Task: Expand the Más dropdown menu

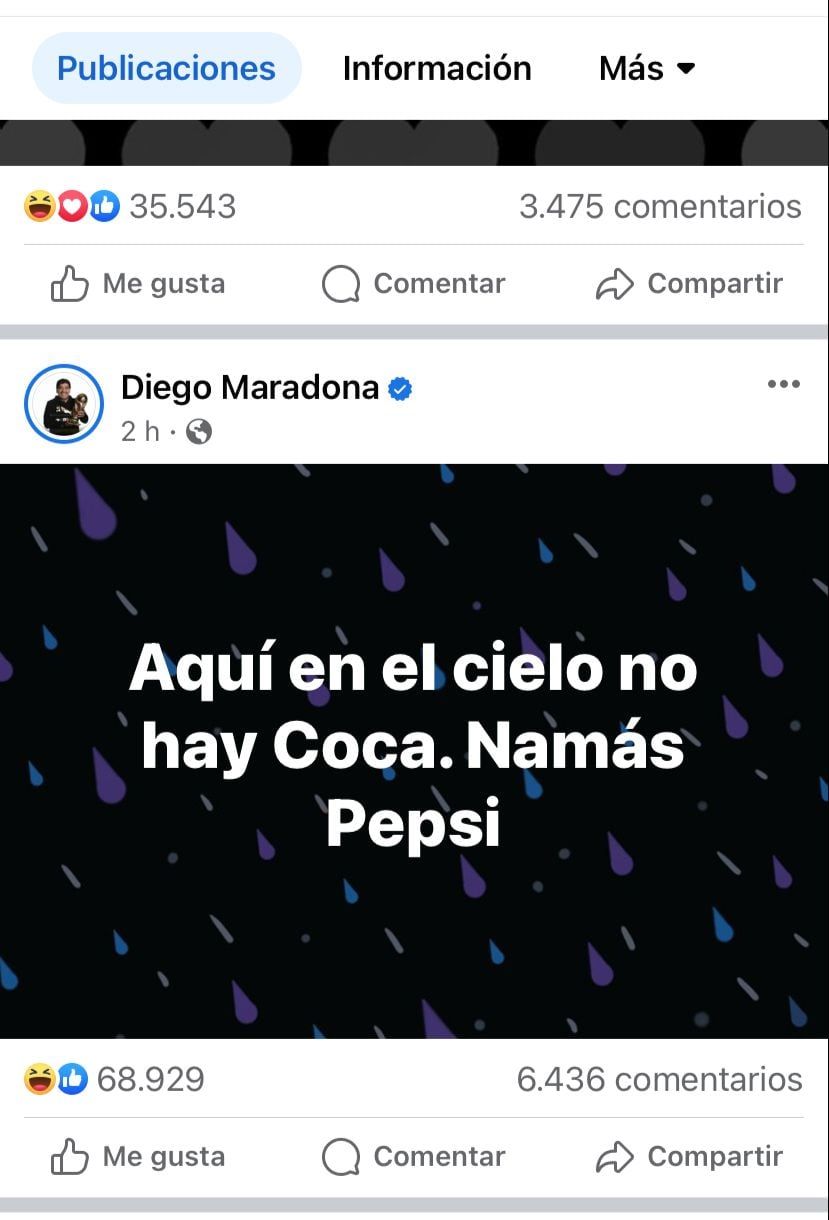Action: [x=645, y=68]
